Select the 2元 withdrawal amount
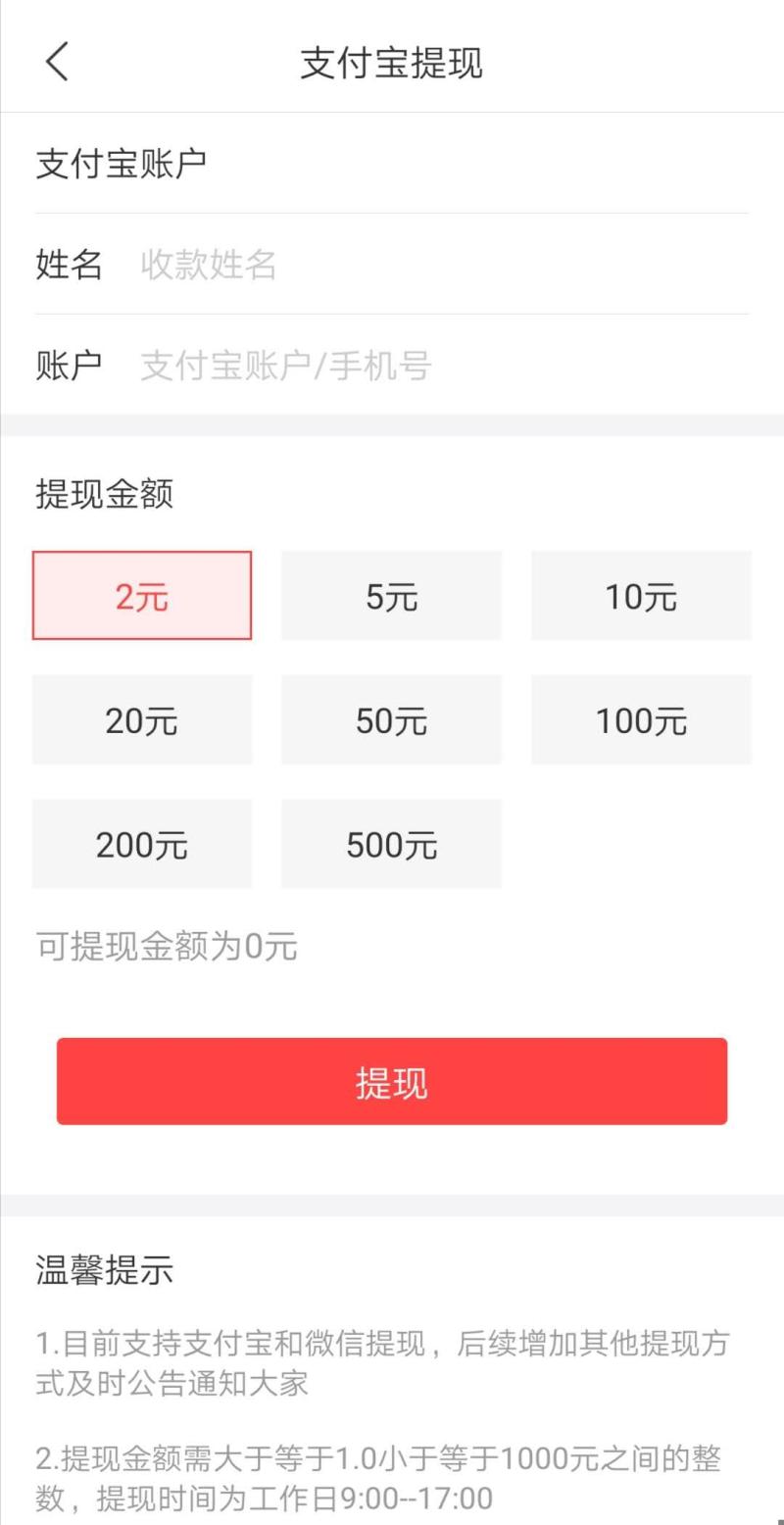 click(141, 595)
